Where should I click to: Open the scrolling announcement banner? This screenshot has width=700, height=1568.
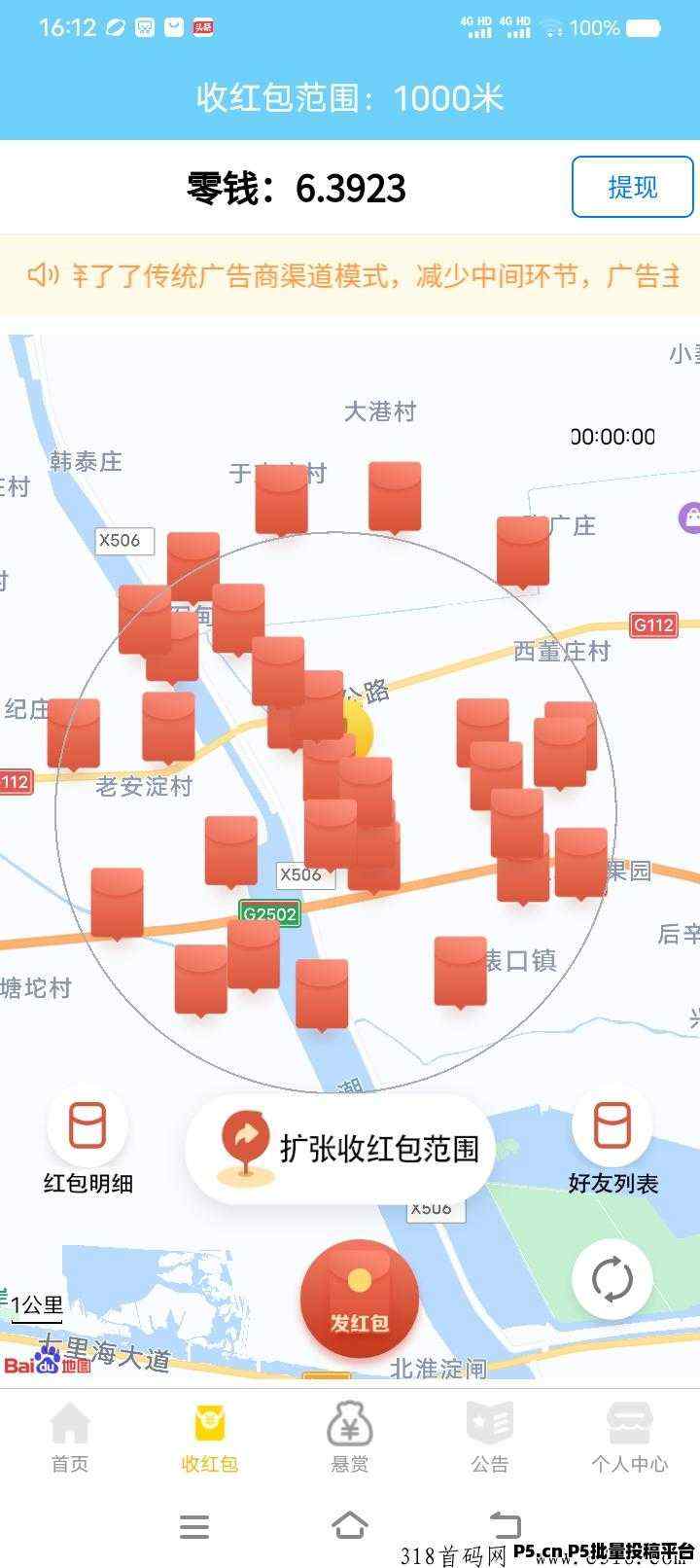pyautogui.click(x=350, y=275)
